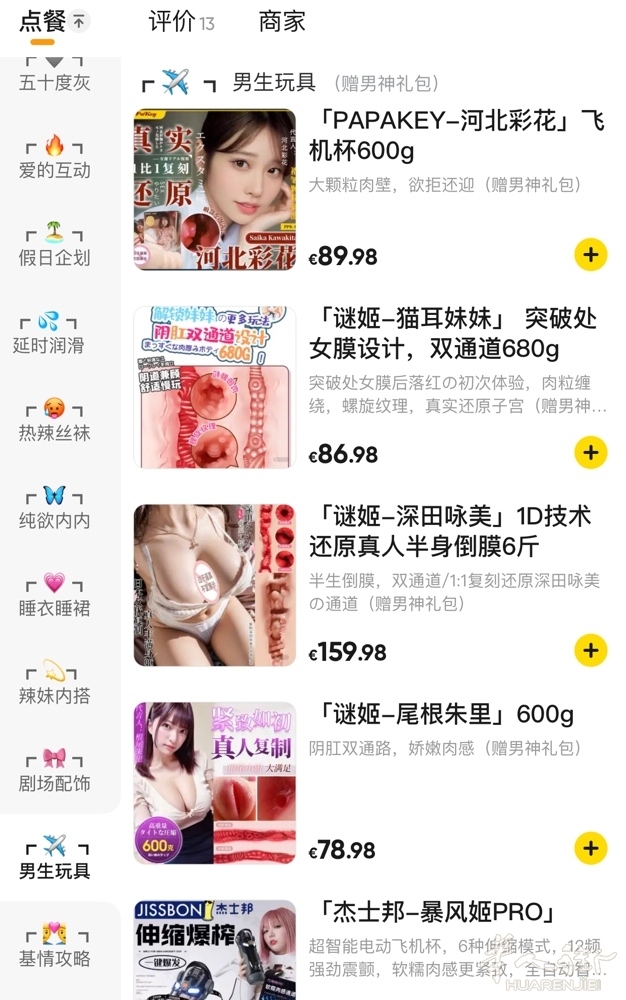Select the 假日企划 category
626x1000 pixels.
(54, 246)
